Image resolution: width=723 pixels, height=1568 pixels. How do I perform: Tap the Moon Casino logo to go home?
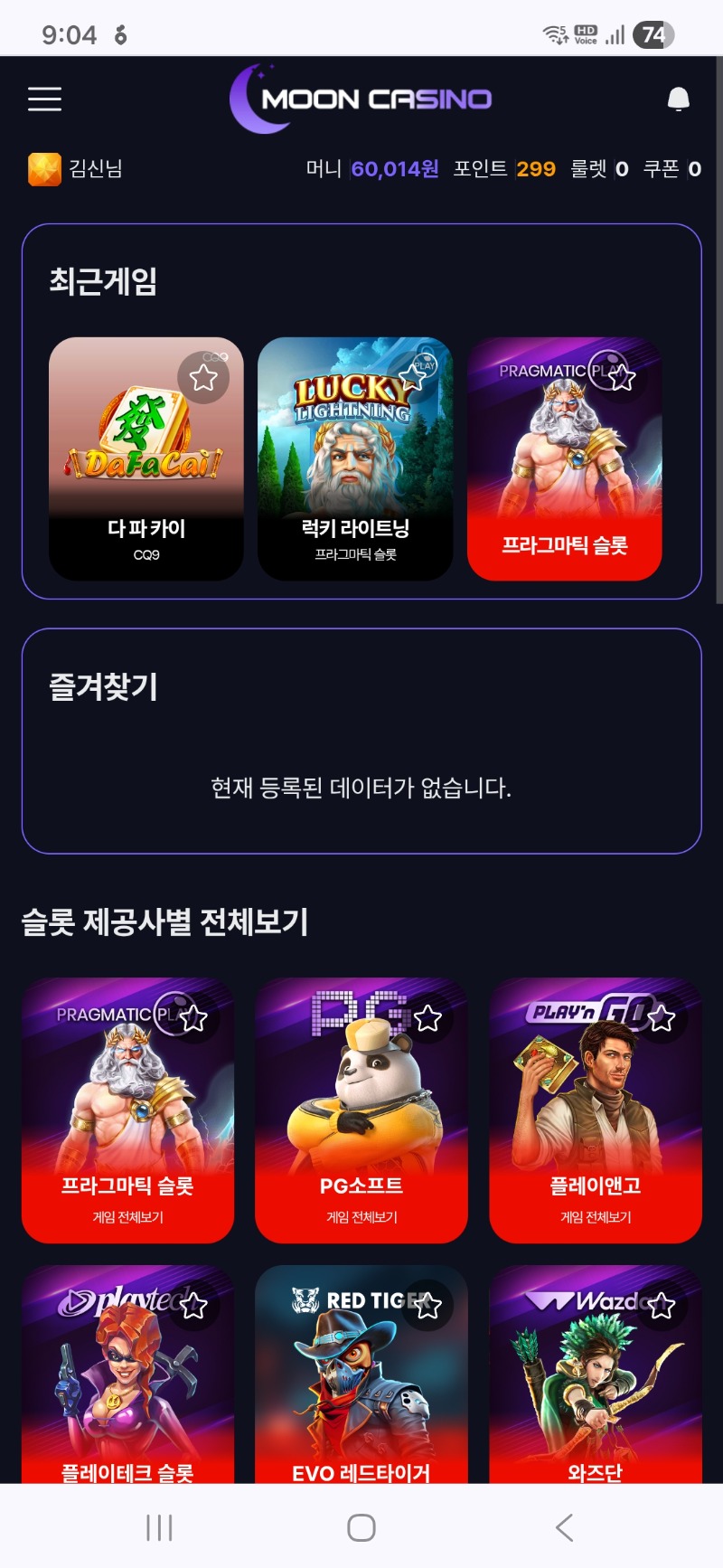361,99
